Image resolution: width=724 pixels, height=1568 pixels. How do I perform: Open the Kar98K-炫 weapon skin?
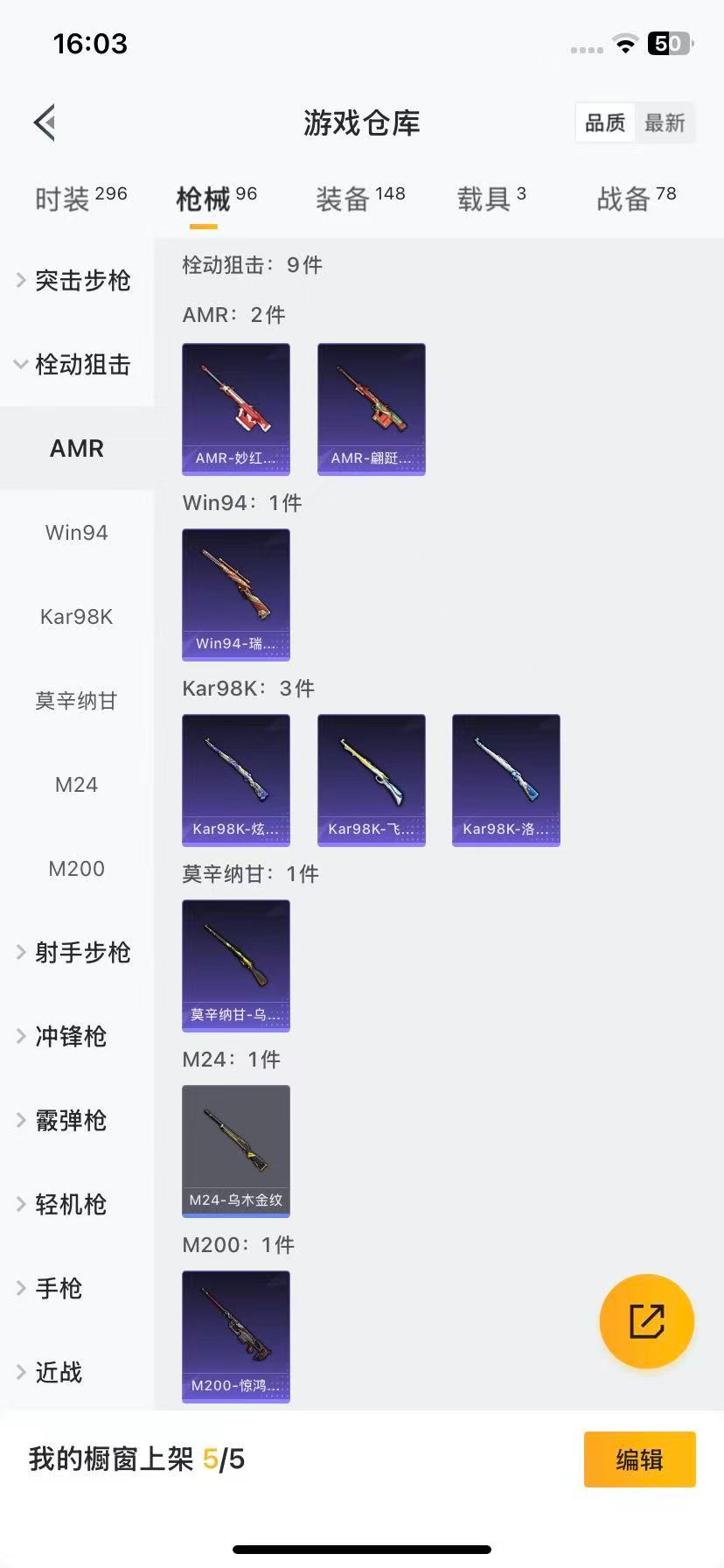[x=235, y=780]
